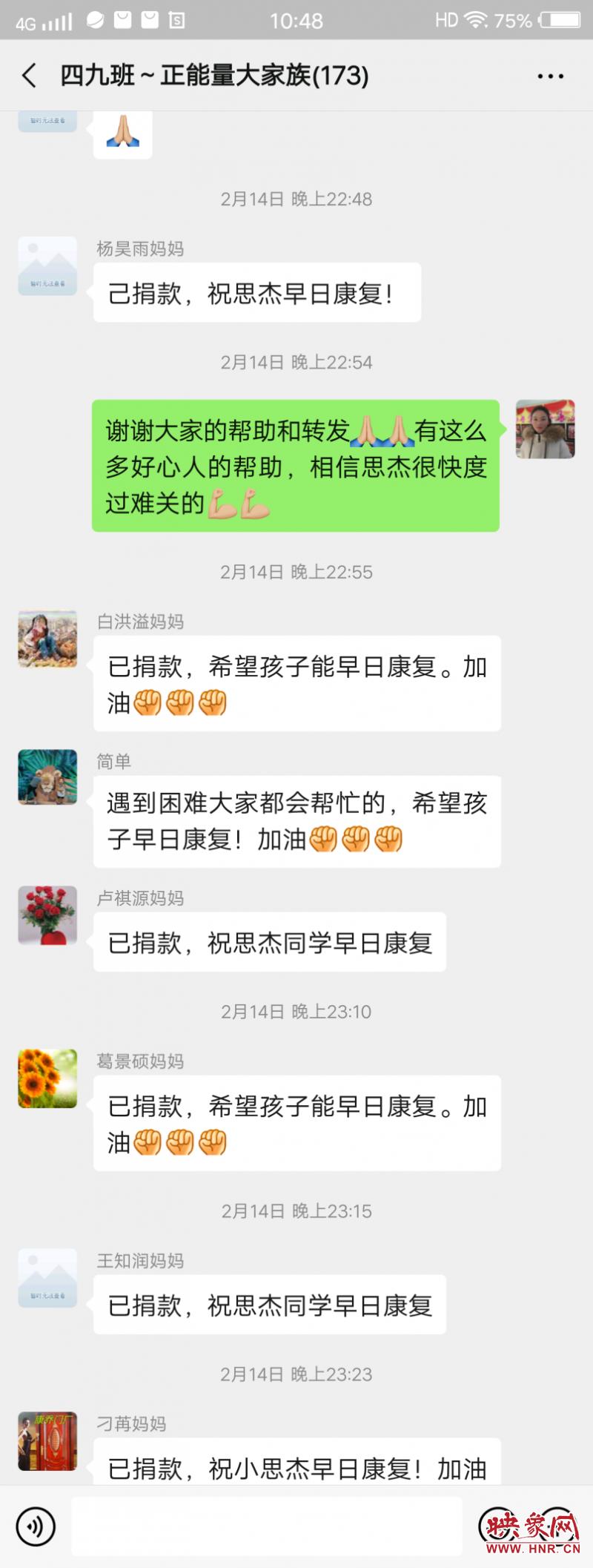The height and width of the screenshot is (1568, 593).
Task: Tap the back arrow to leave the chat
Action: click(x=27, y=76)
